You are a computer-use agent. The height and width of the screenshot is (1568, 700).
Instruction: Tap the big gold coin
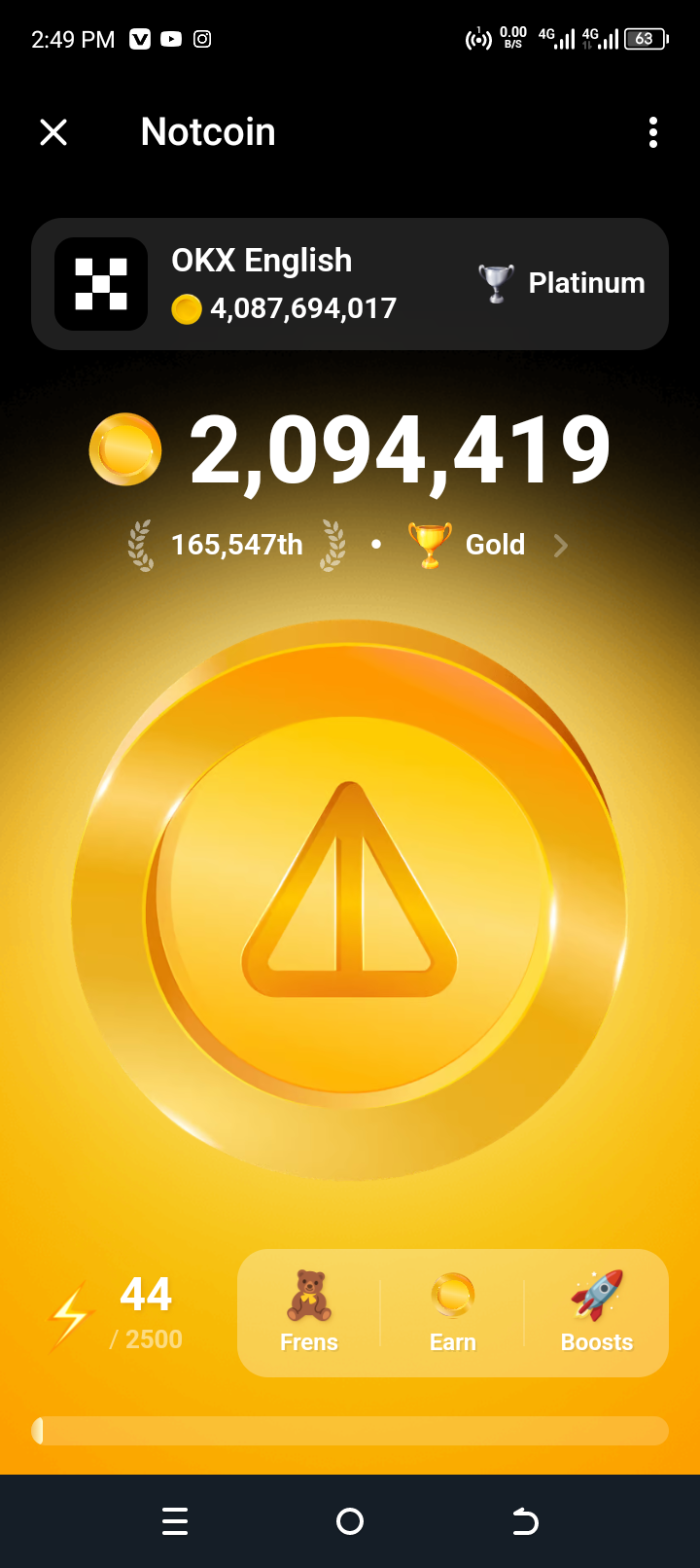tap(349, 900)
